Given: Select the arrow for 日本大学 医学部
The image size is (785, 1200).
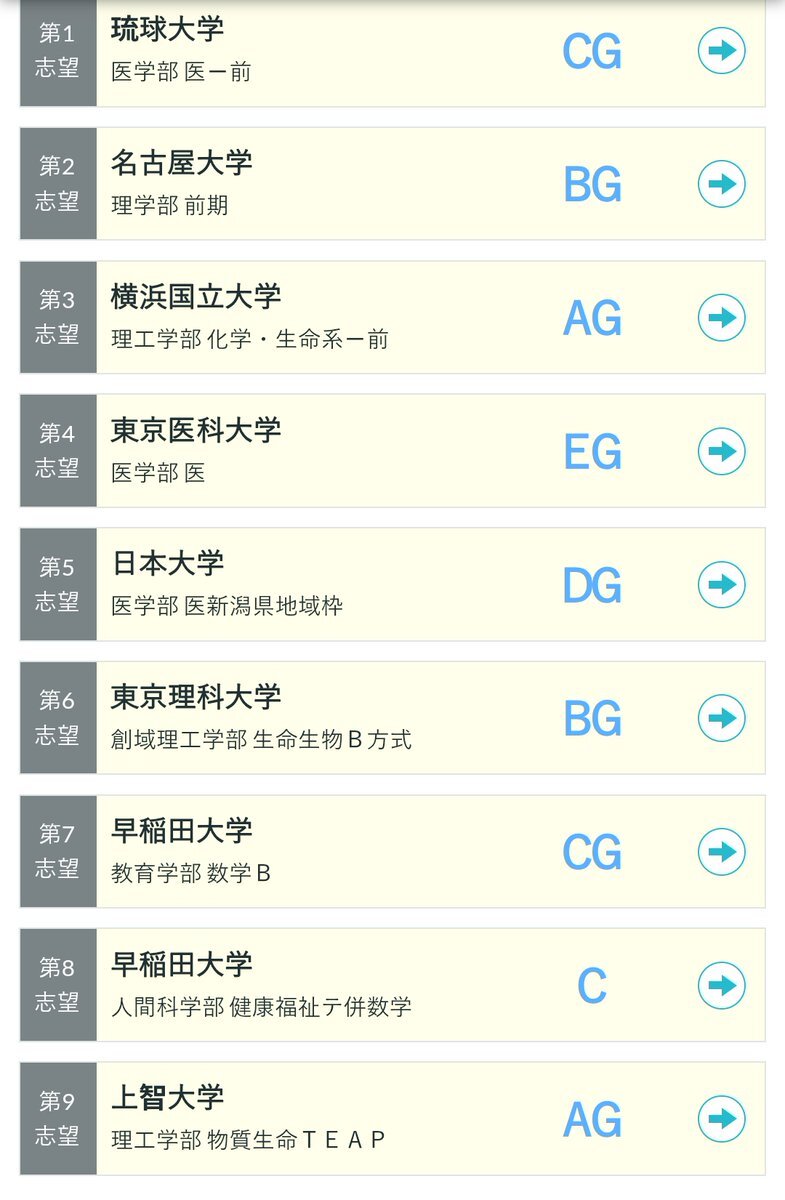Looking at the screenshot, I should [721, 585].
